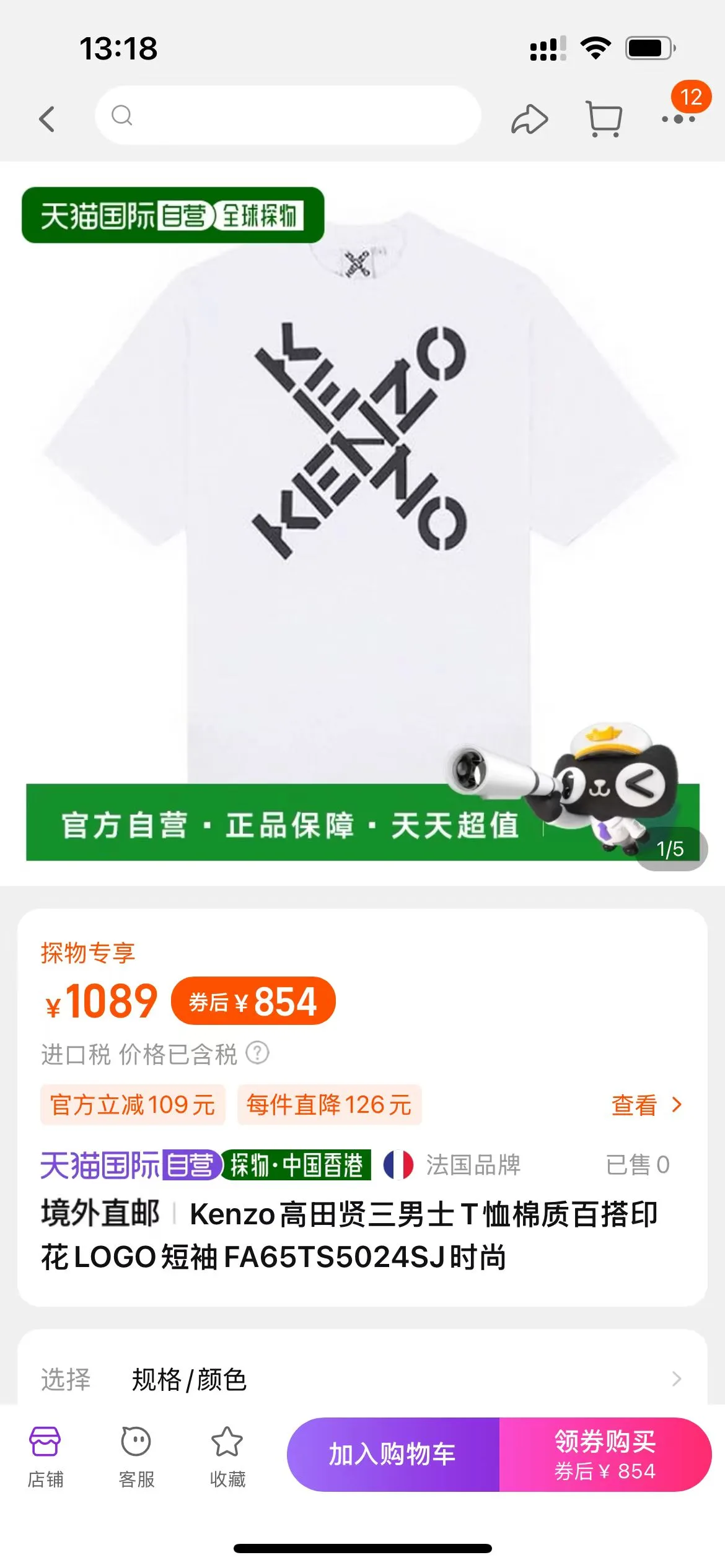The image size is (725, 1568).
Task: Buy with coupon via 领券购买
Action: click(605, 1454)
